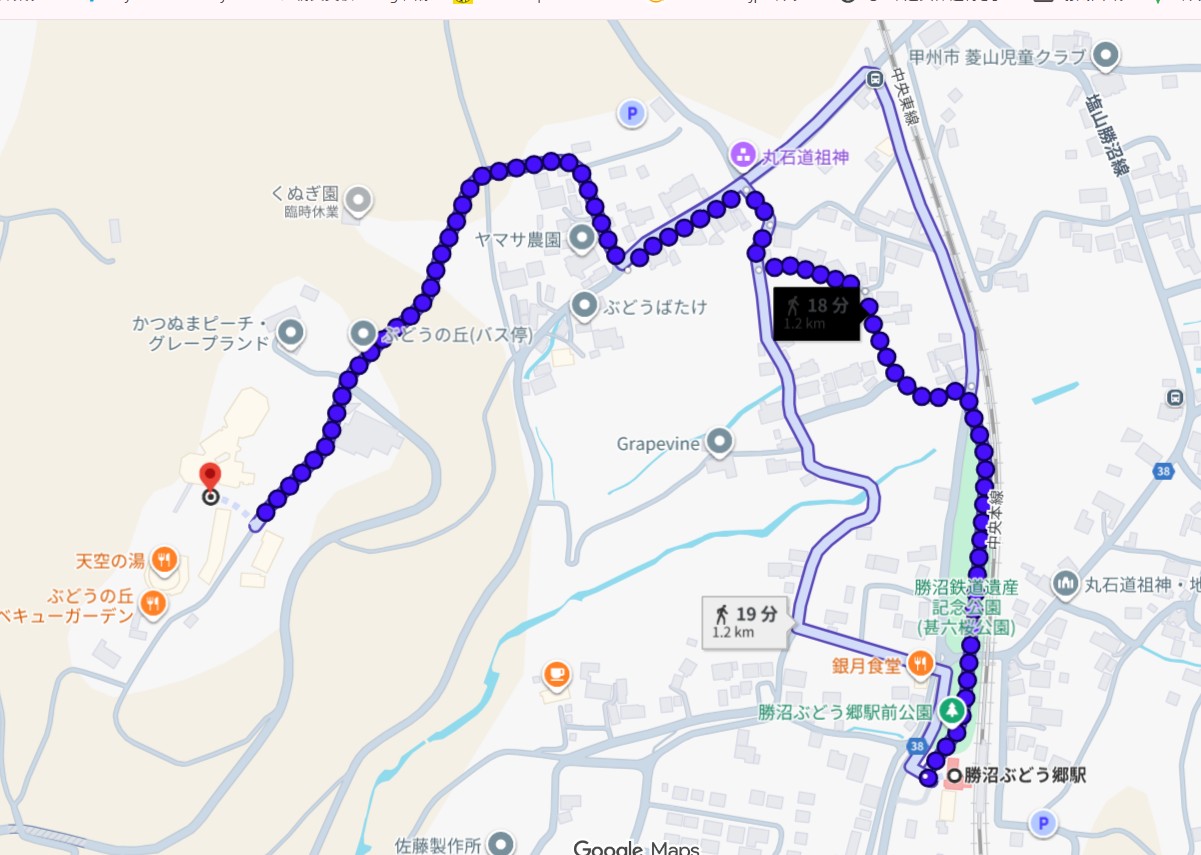Image resolution: width=1201 pixels, height=855 pixels.
Task: Select the ぶどうの丘(バス停) marker
Action: coord(362,333)
